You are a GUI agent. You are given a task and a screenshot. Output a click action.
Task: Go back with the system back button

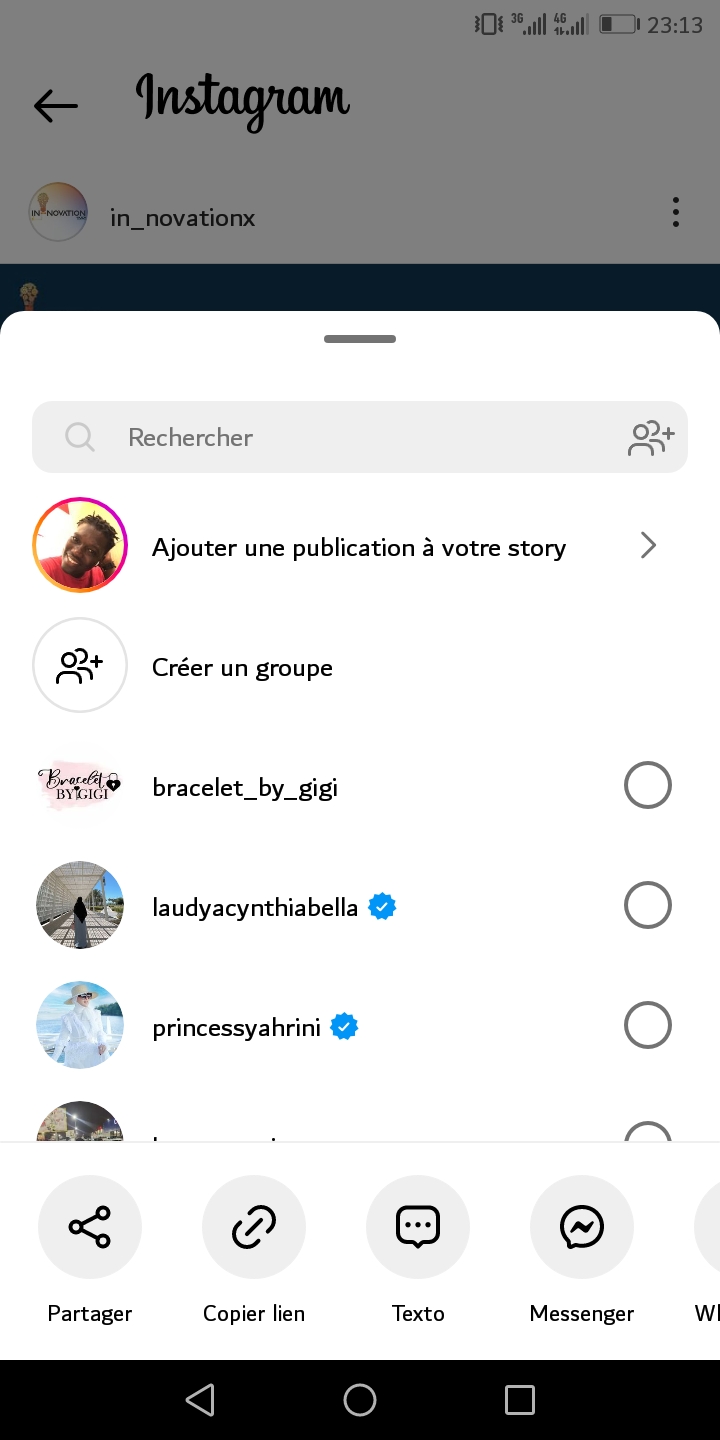coord(200,1400)
